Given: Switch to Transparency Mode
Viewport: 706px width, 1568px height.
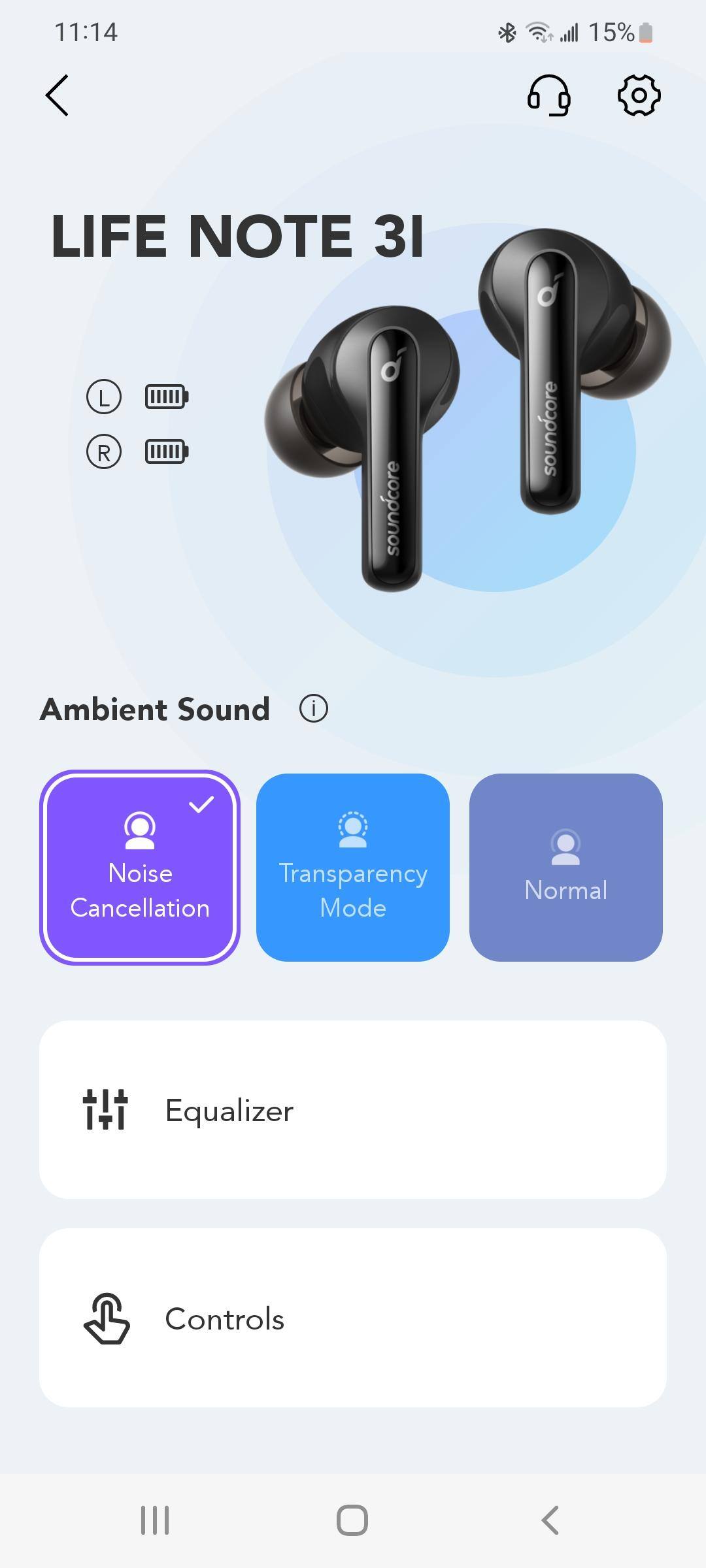Looking at the screenshot, I should click(353, 868).
